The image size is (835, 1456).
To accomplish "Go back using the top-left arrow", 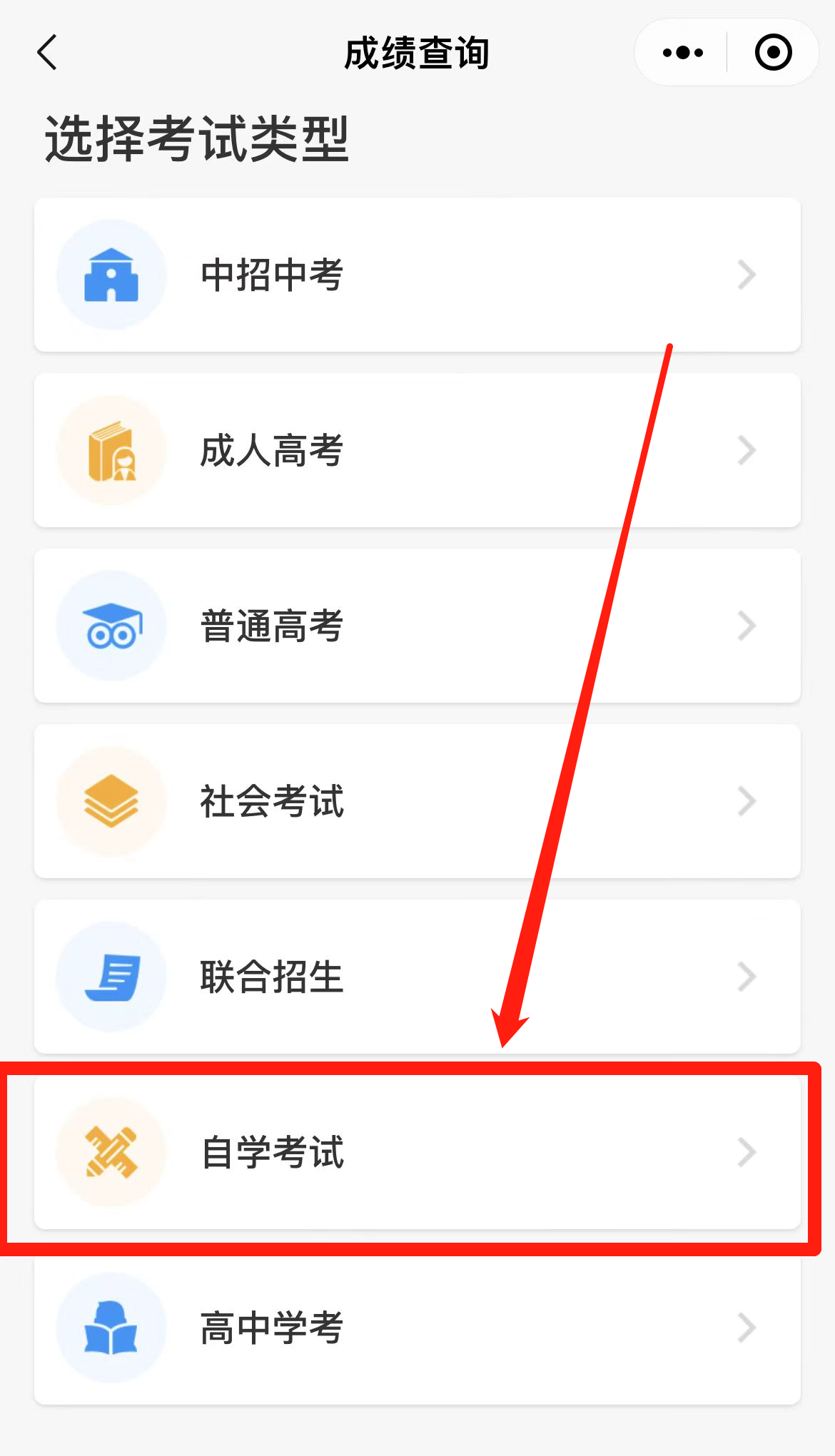I will pos(47,53).
